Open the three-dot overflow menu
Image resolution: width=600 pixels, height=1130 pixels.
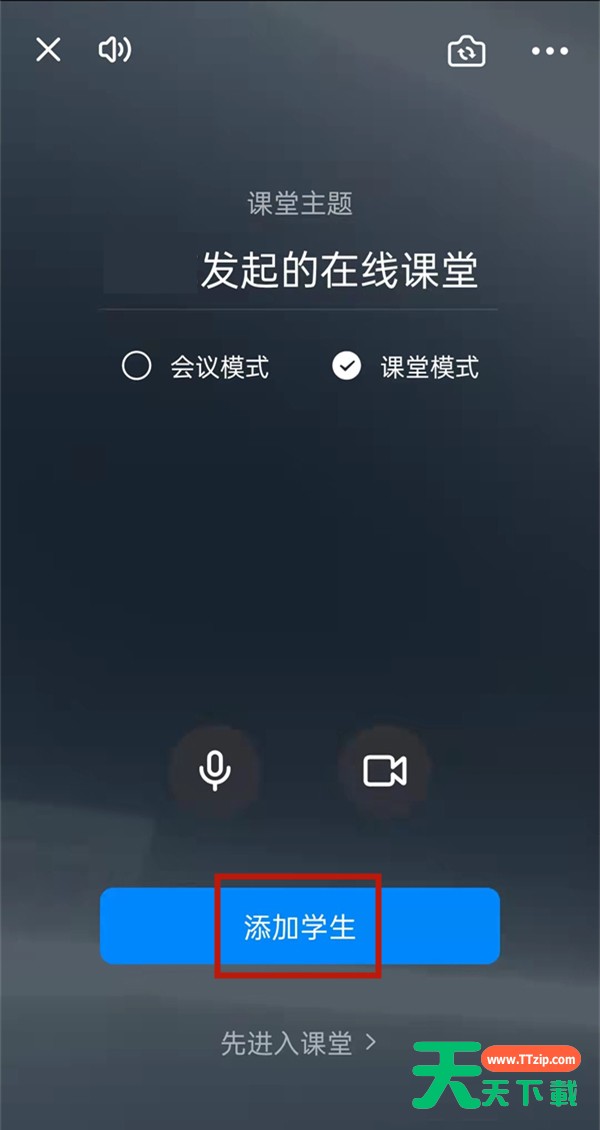(x=550, y=51)
